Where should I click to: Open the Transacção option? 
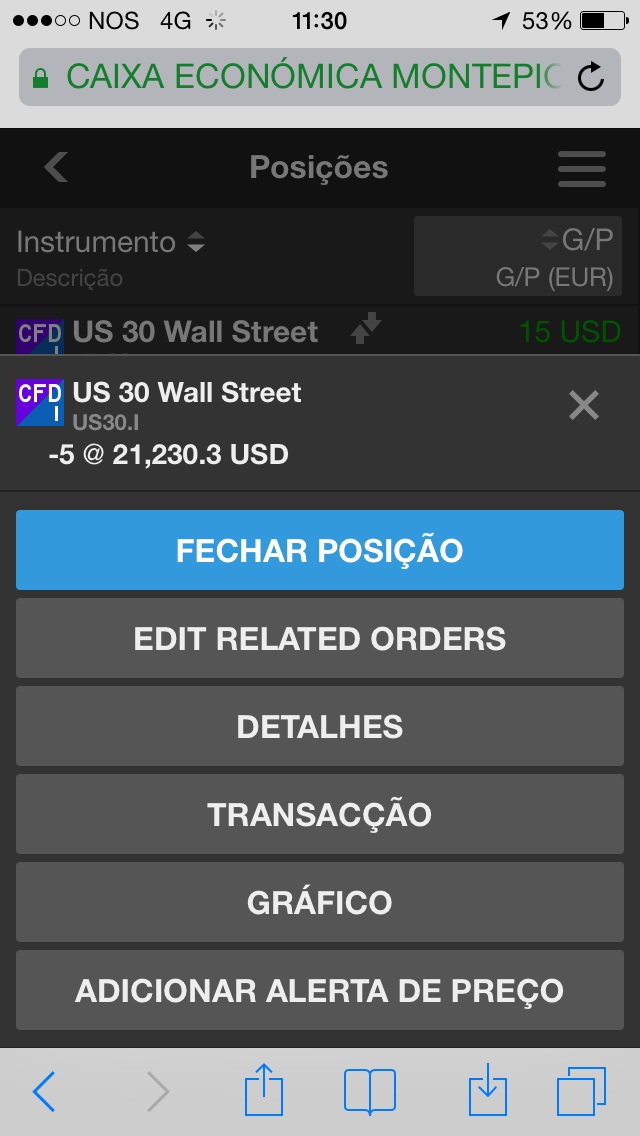point(320,814)
